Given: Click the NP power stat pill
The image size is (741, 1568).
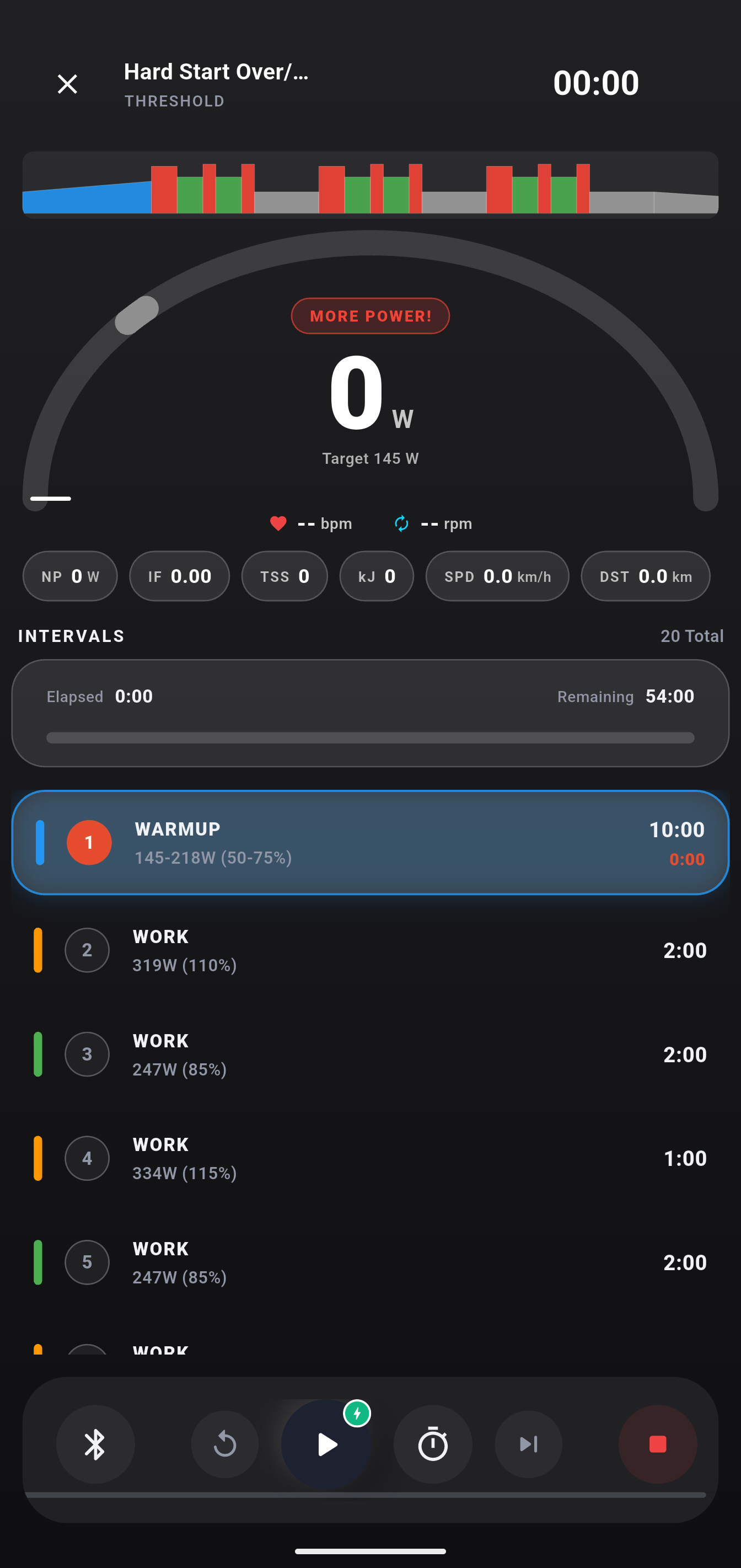Looking at the screenshot, I should [x=69, y=576].
